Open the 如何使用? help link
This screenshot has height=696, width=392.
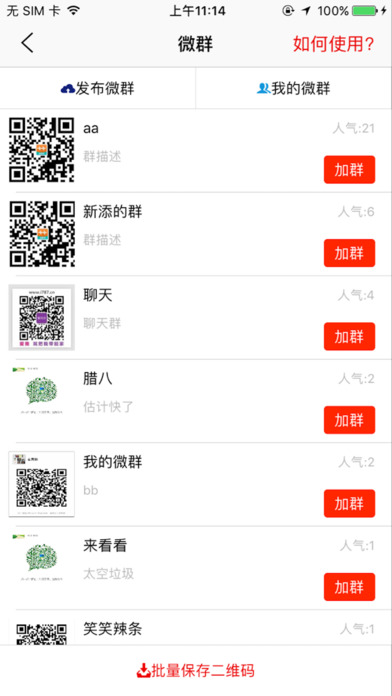click(x=334, y=44)
